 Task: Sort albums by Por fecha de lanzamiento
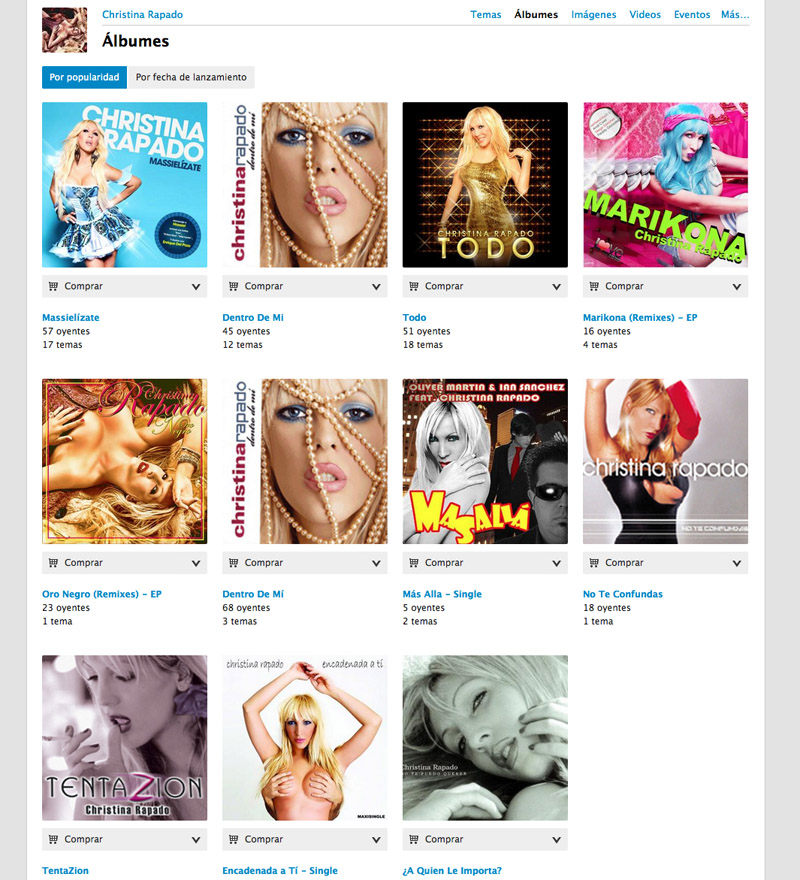[x=191, y=77]
